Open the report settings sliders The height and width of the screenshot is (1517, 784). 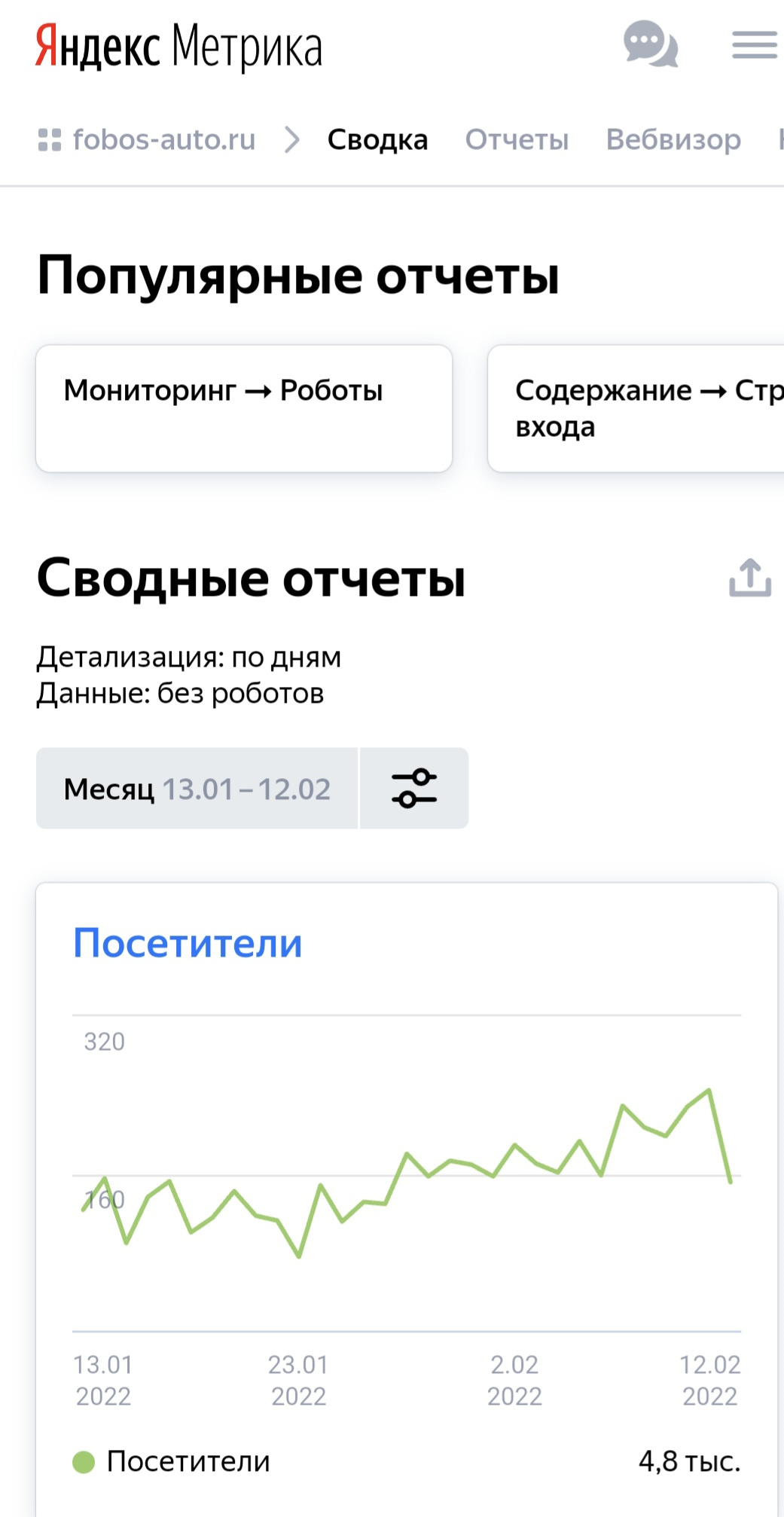point(414,789)
